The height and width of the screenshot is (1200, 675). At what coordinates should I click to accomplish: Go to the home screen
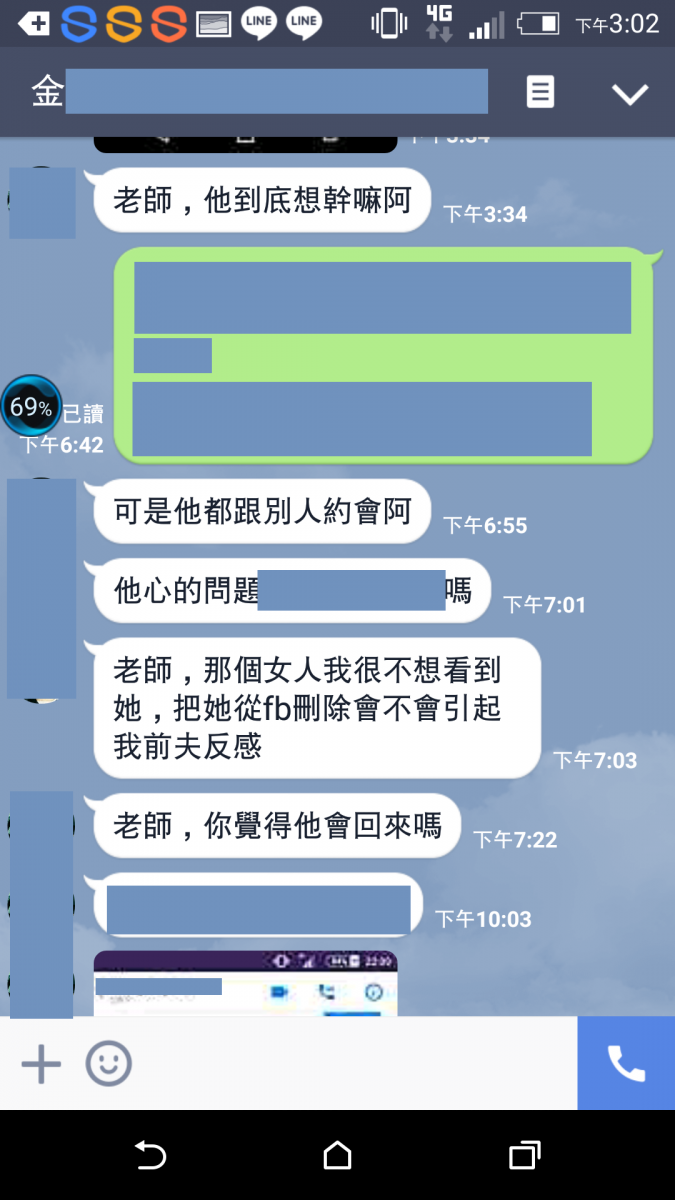click(x=338, y=1156)
